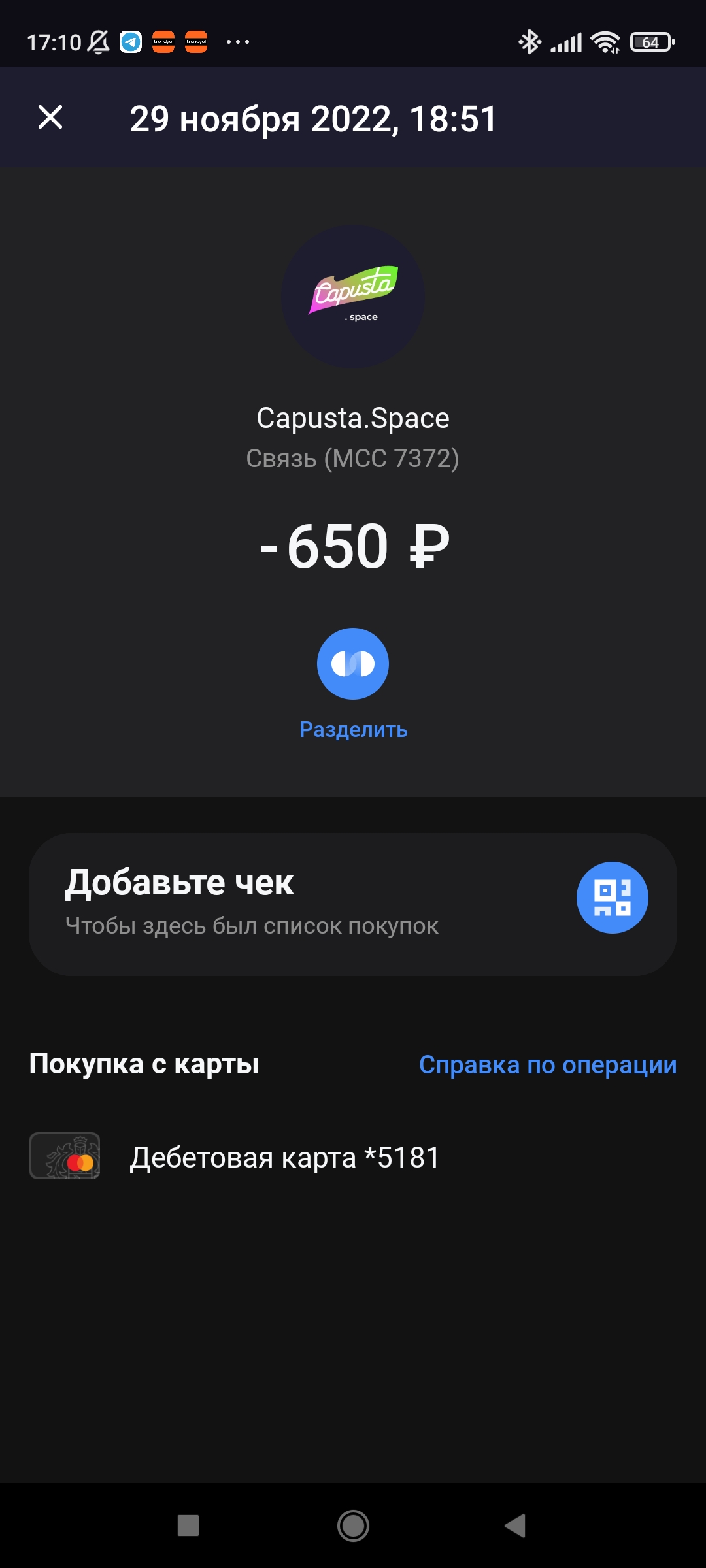706x1568 pixels.
Task: Go back using system navigation arrow
Action: [516, 1526]
